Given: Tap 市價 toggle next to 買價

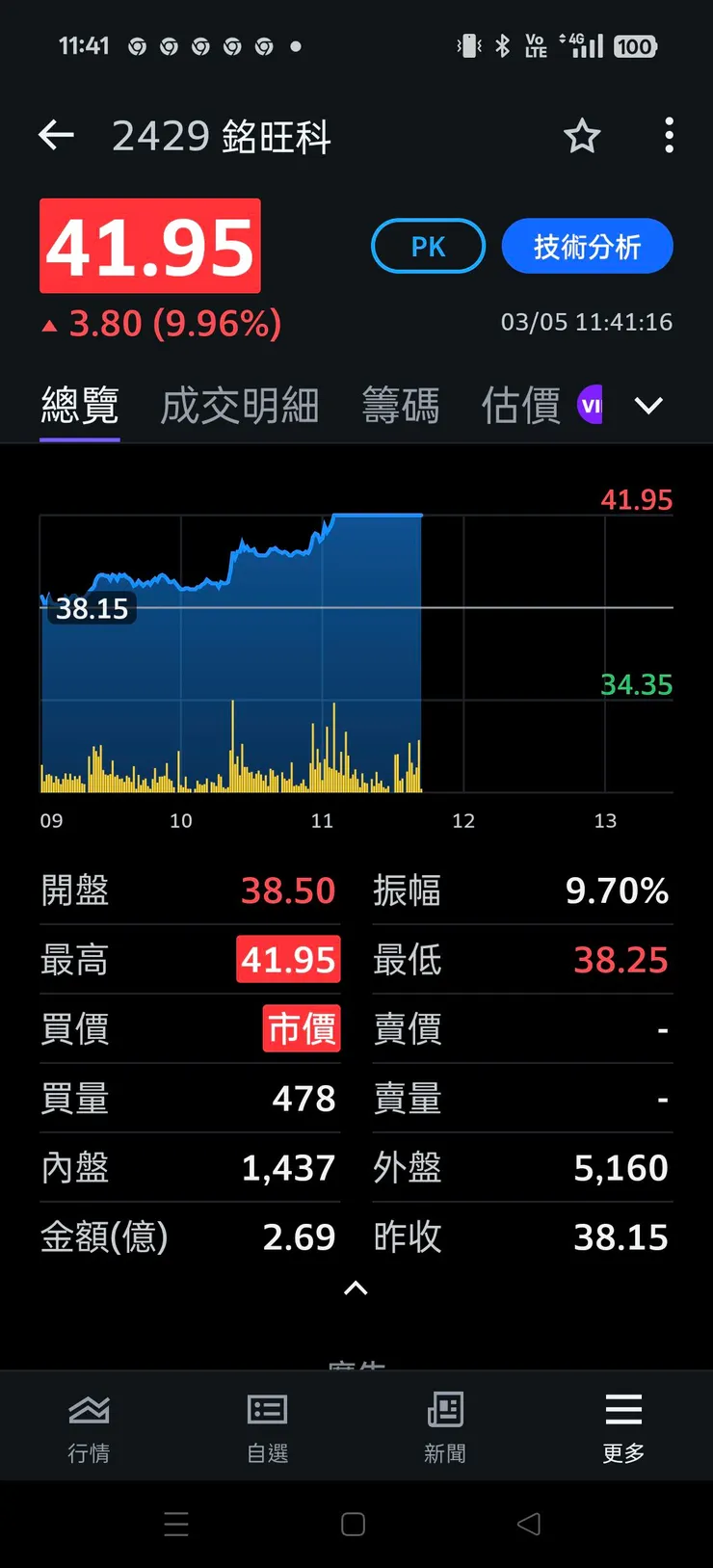Looking at the screenshot, I should coord(302,1028).
